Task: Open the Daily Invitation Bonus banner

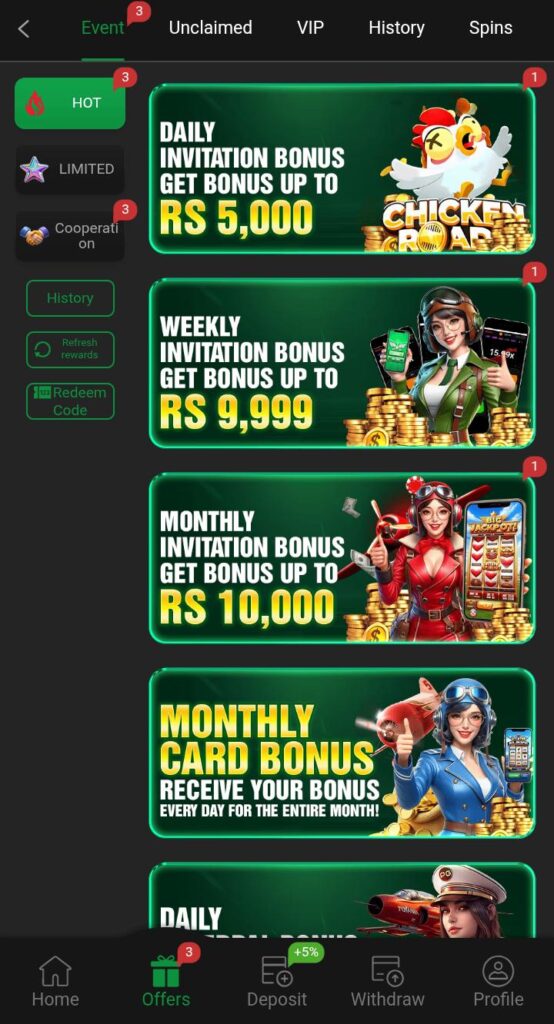Action: tap(342, 168)
